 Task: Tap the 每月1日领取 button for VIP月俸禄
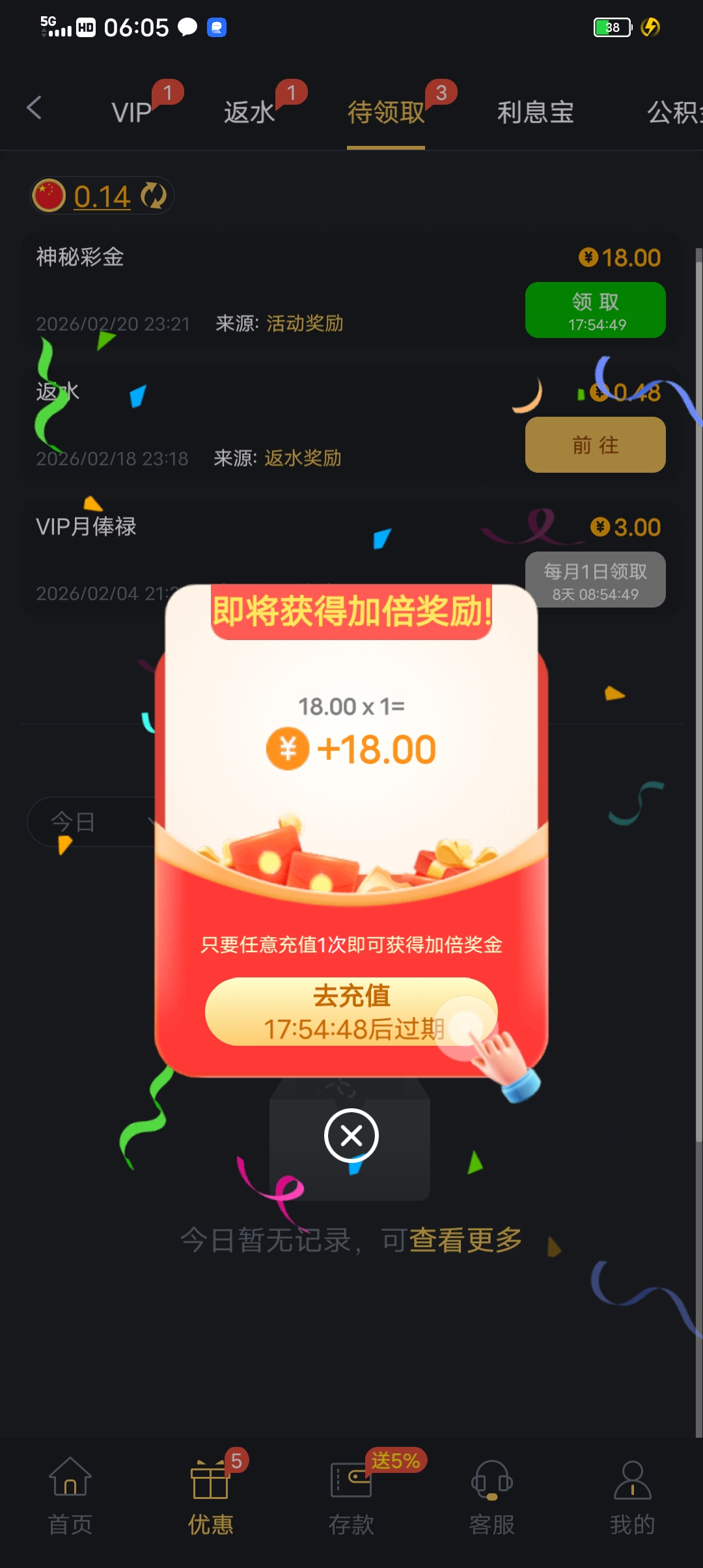click(x=595, y=580)
